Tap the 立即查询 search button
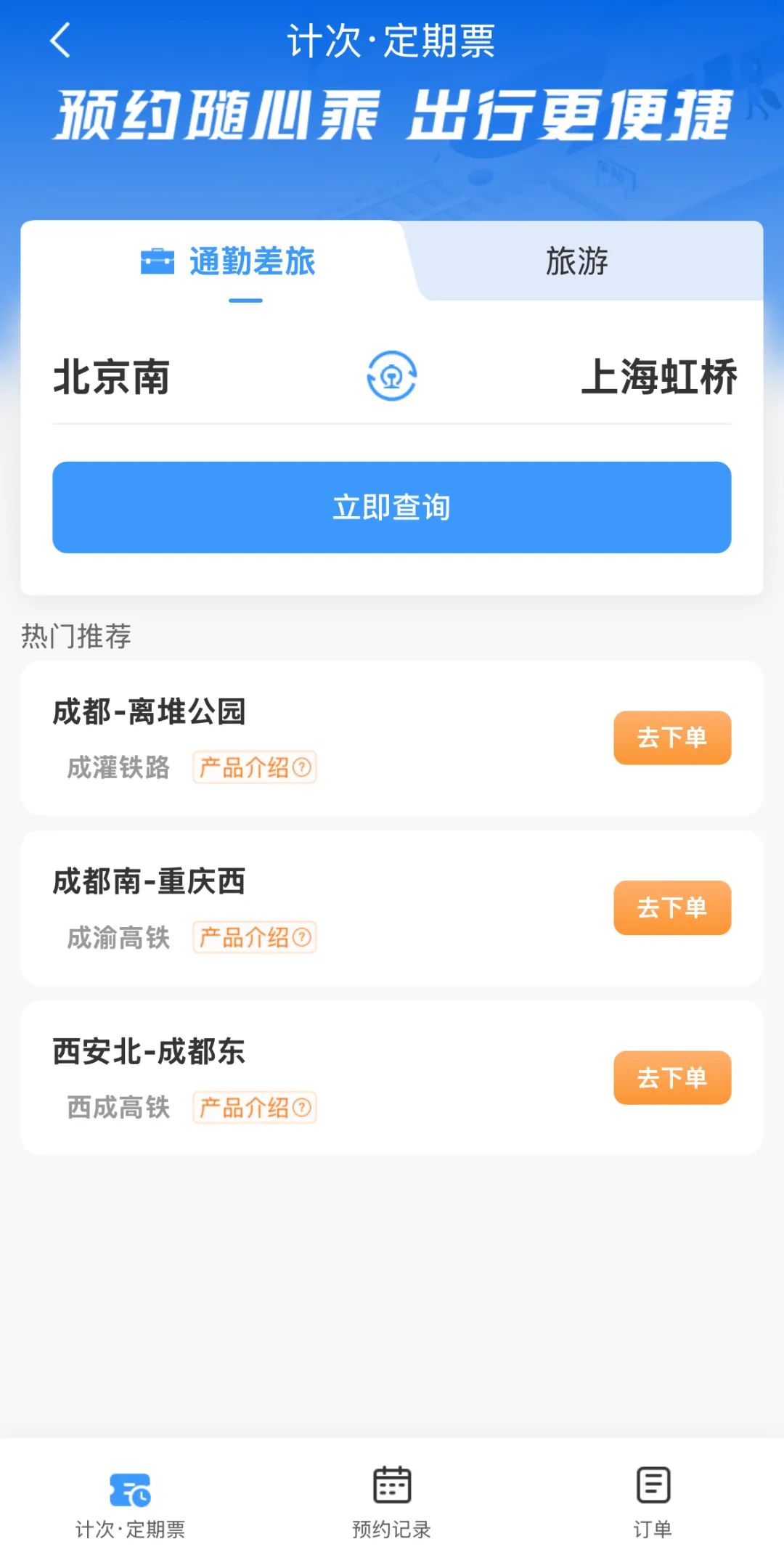784x1547 pixels. (391, 507)
